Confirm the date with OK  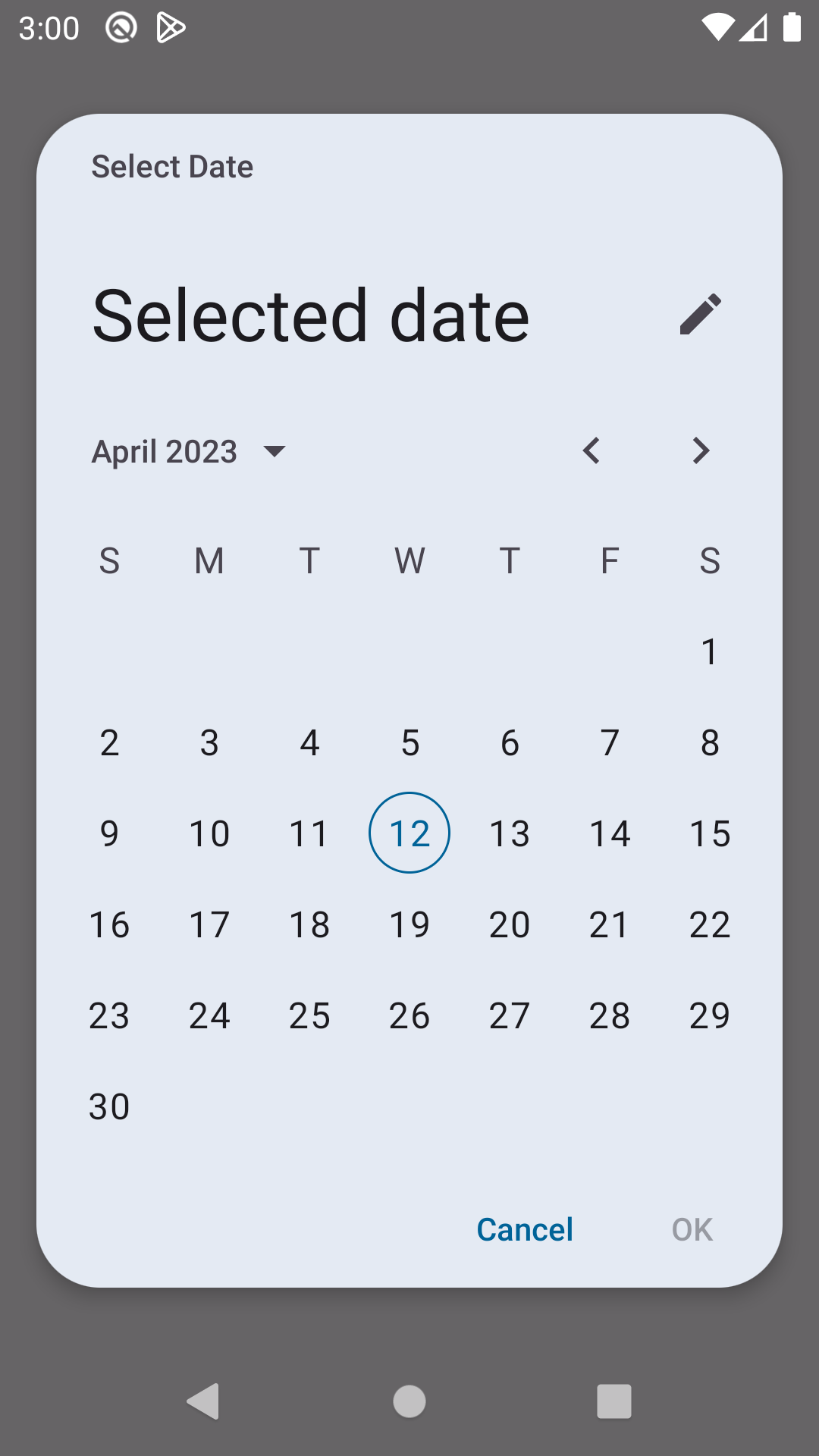[x=692, y=1229]
